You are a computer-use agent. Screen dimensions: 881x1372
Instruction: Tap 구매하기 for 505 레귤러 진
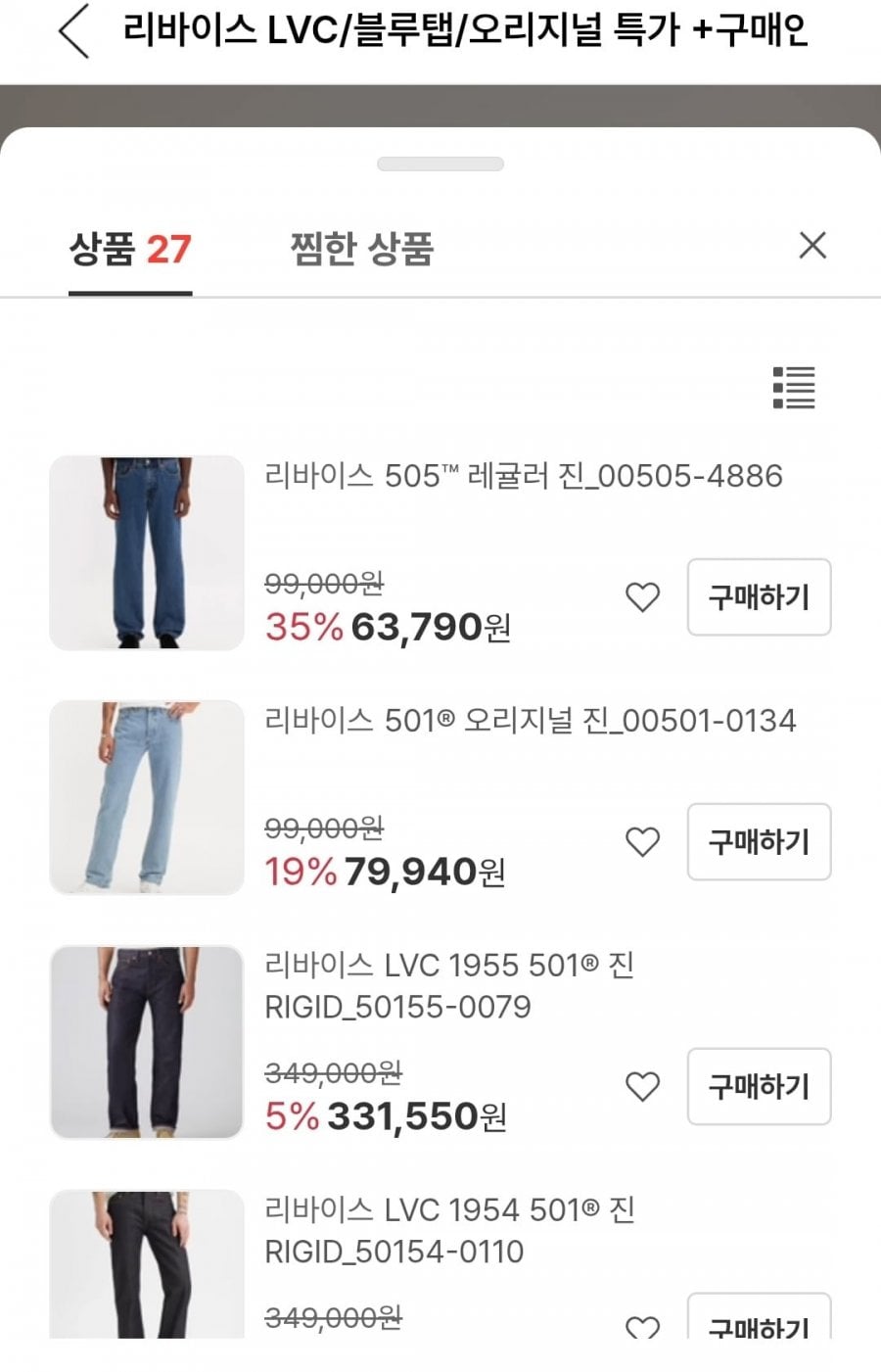coord(759,596)
